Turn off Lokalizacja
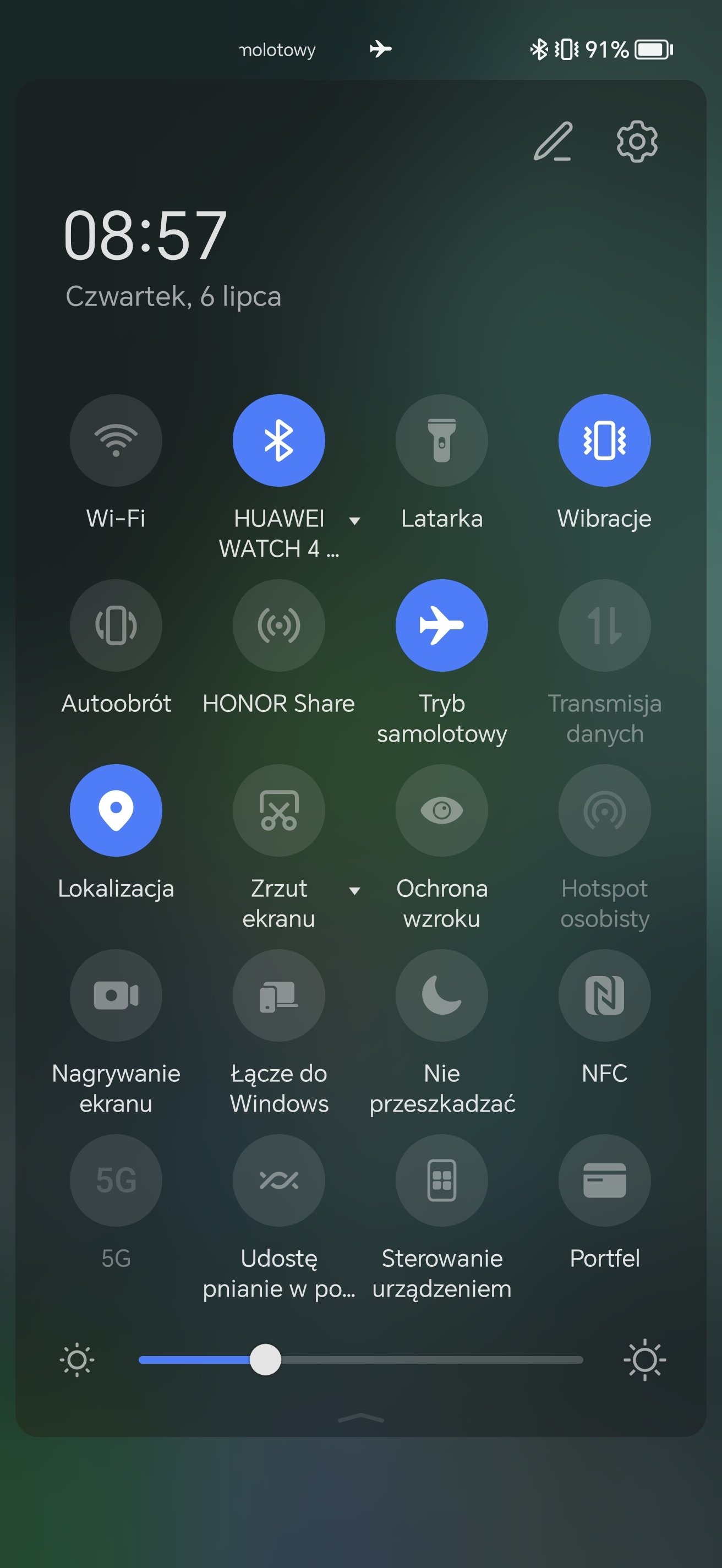722x1568 pixels. click(x=116, y=810)
